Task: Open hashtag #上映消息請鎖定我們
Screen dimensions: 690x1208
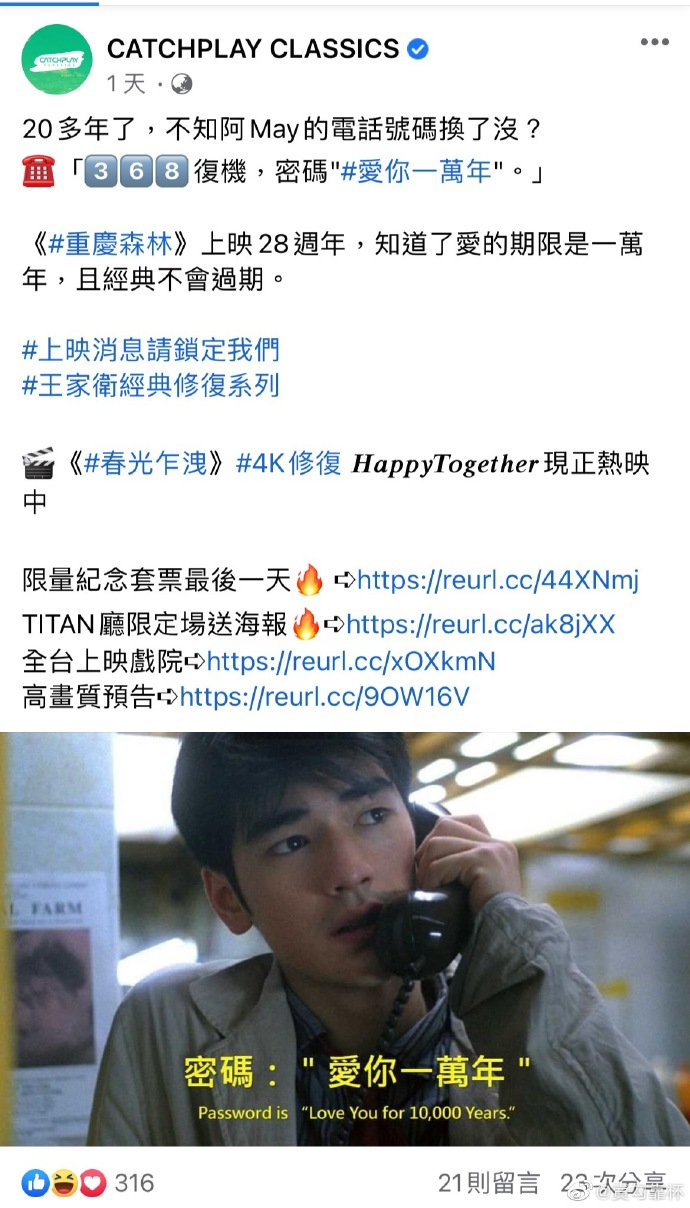Action: 151,349
